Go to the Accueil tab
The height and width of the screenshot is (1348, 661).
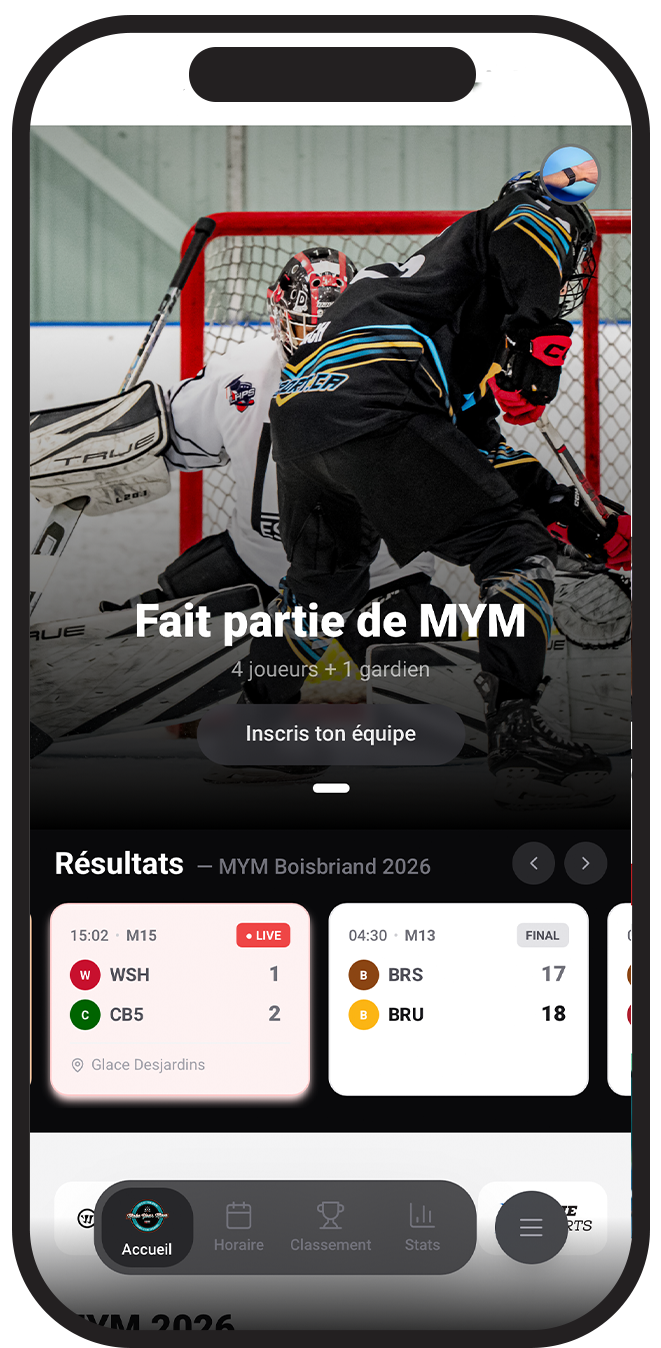tap(147, 1228)
